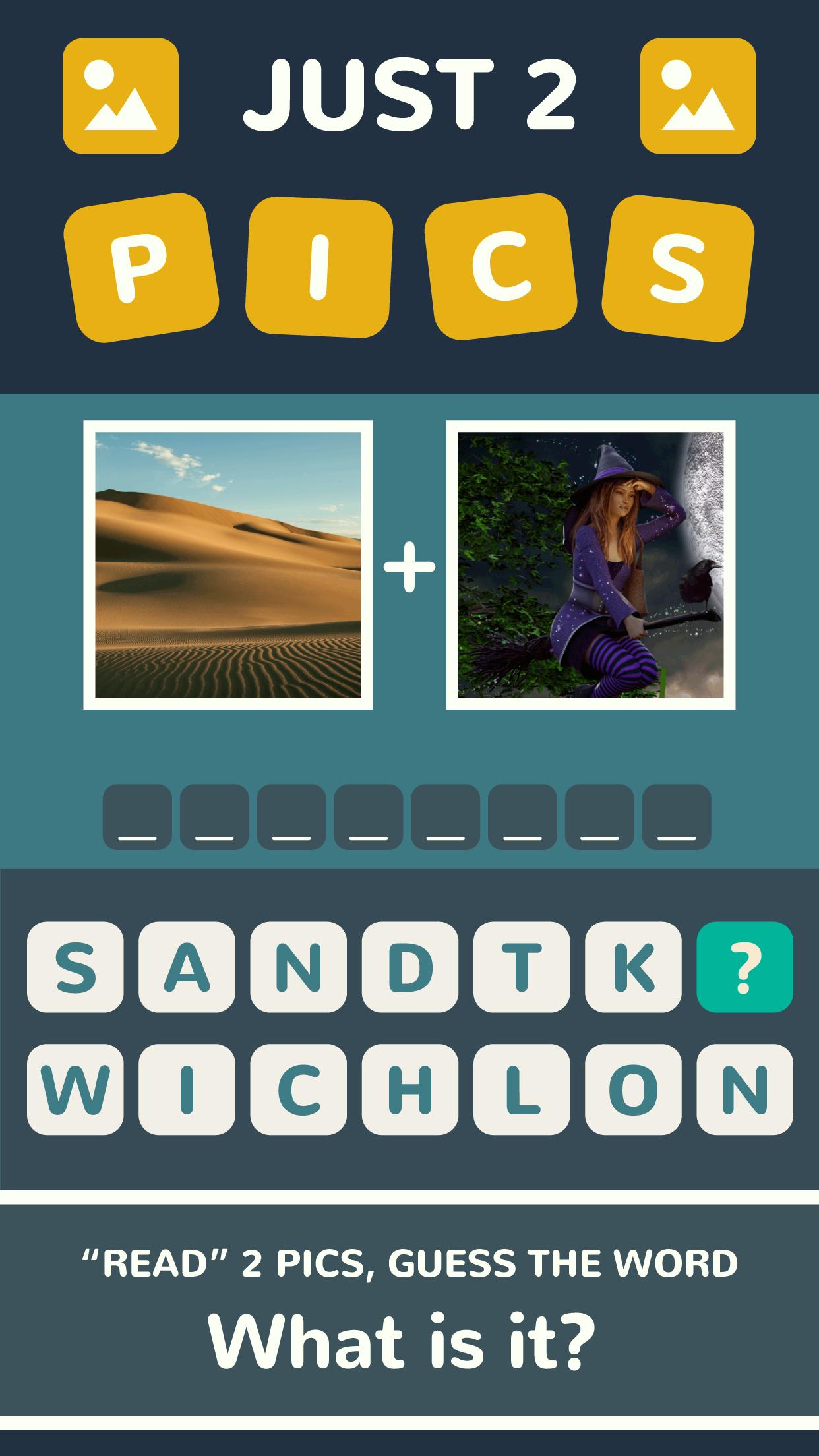Select the letter A tile

tap(187, 967)
